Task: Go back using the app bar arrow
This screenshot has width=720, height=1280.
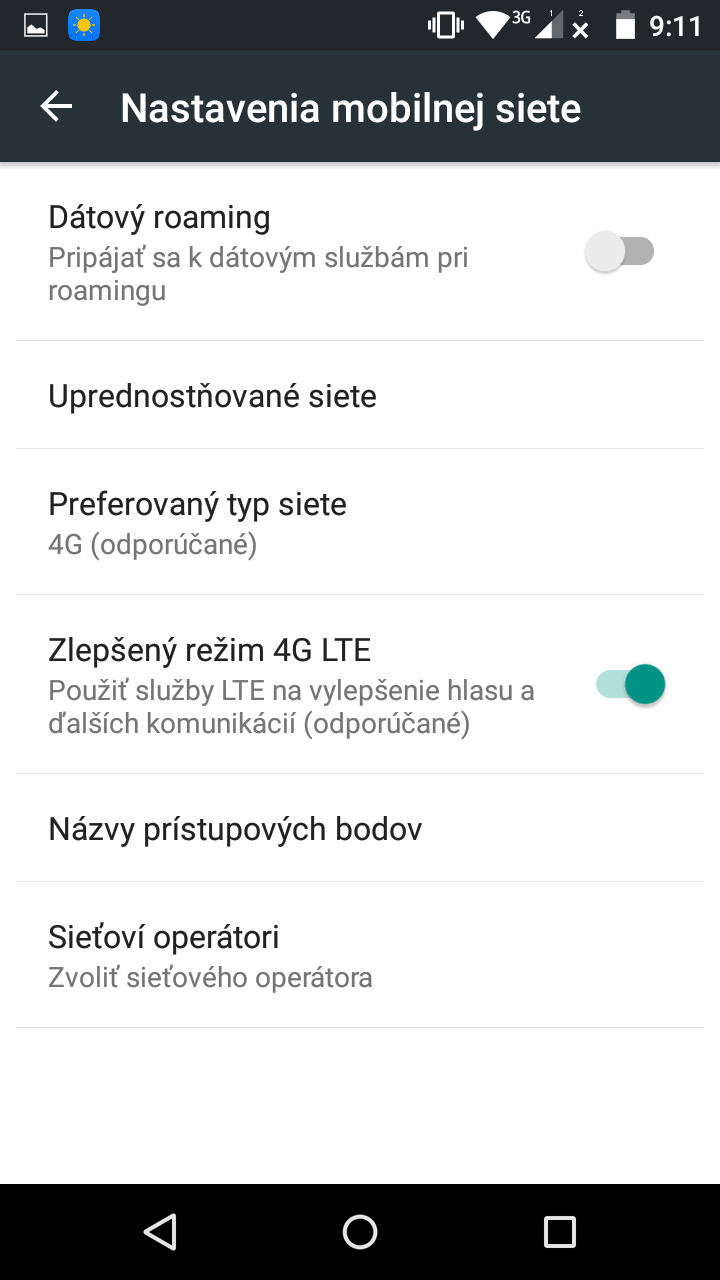Action: pyautogui.click(x=57, y=107)
